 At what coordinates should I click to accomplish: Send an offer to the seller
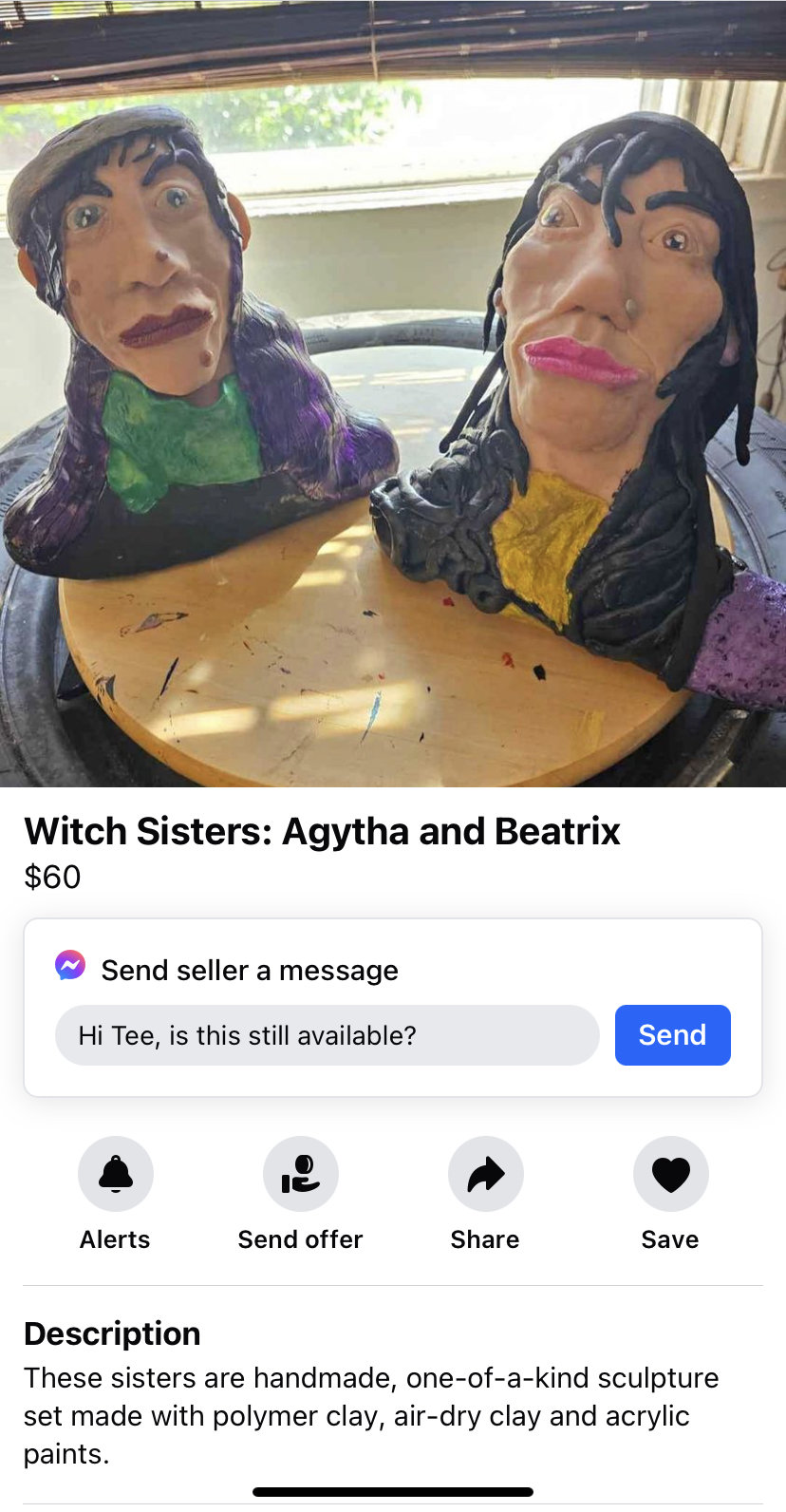pos(300,1175)
